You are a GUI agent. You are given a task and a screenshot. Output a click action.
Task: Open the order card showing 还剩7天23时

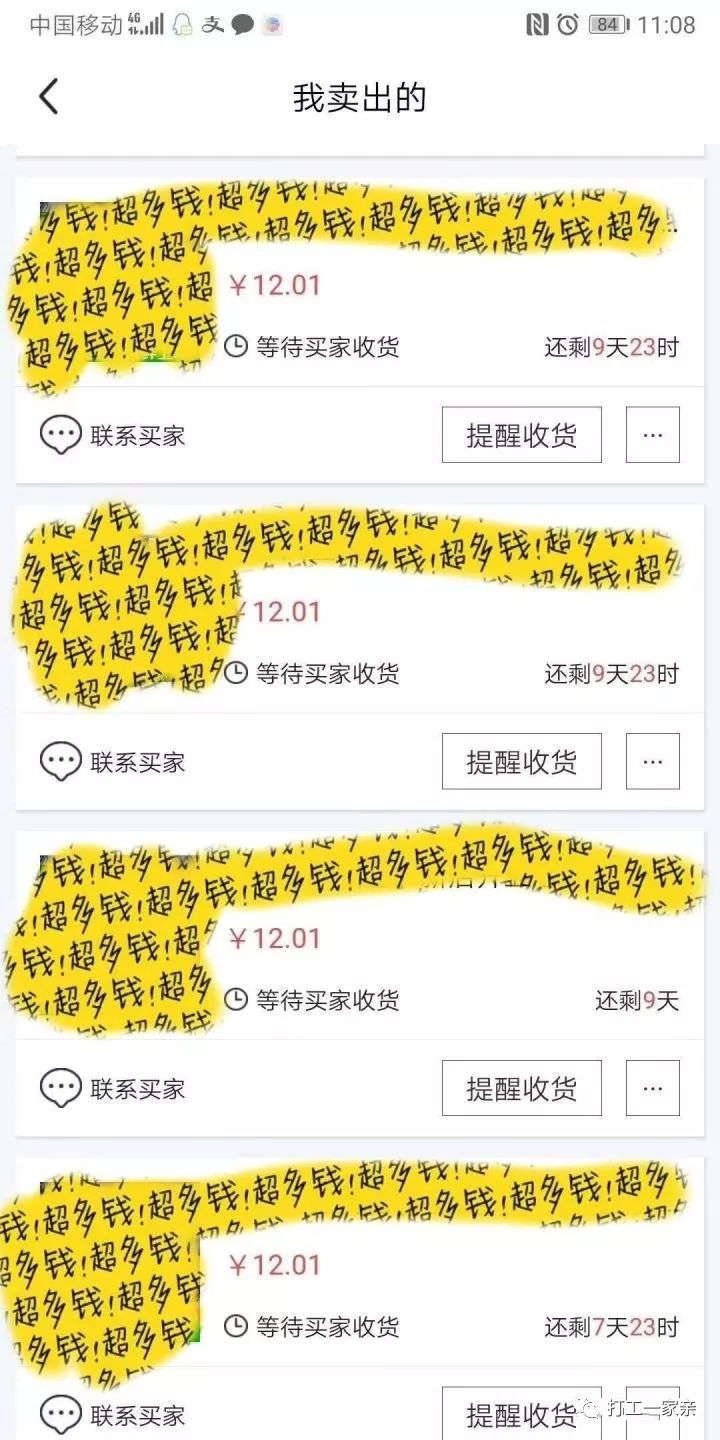(x=450, y=1280)
